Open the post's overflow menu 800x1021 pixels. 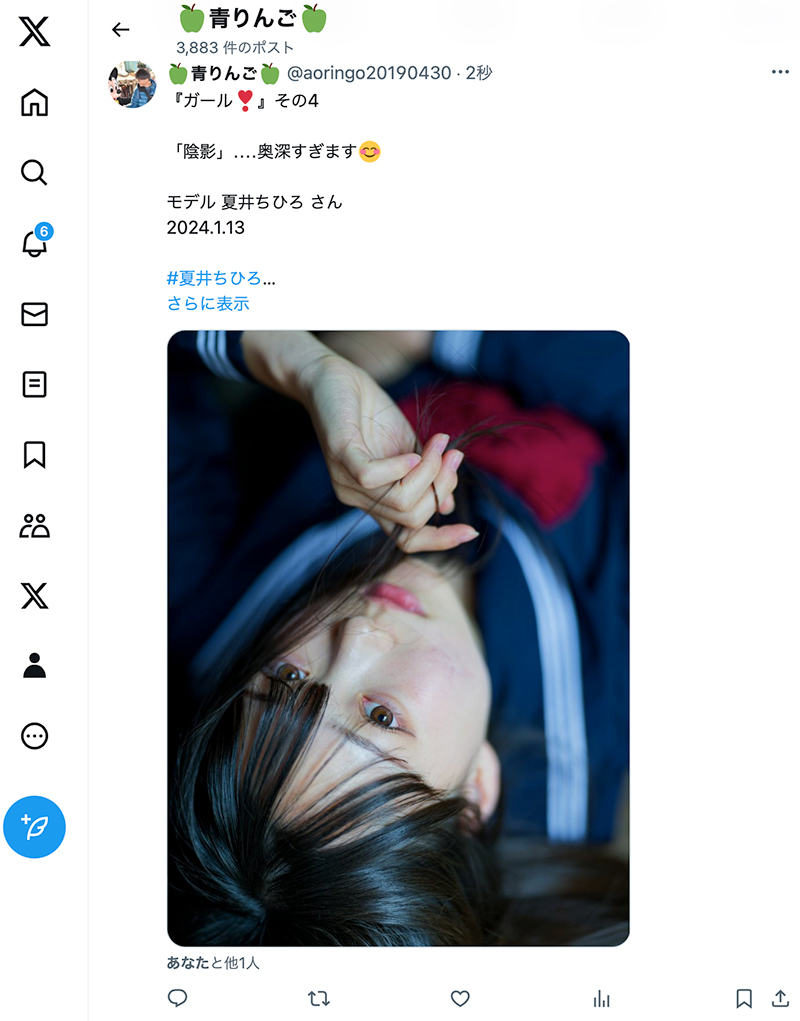[x=780, y=72]
